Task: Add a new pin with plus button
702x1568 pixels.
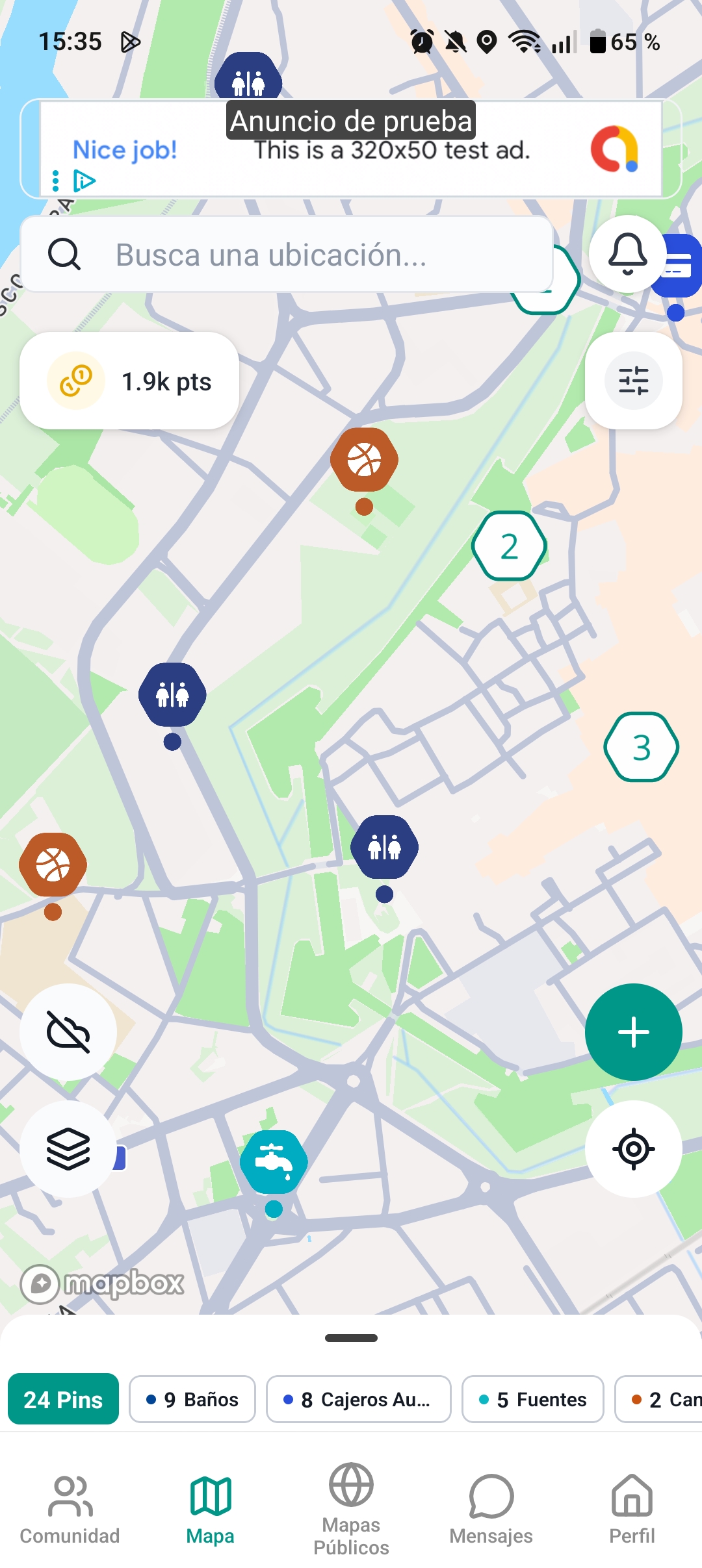Action: tap(633, 1032)
